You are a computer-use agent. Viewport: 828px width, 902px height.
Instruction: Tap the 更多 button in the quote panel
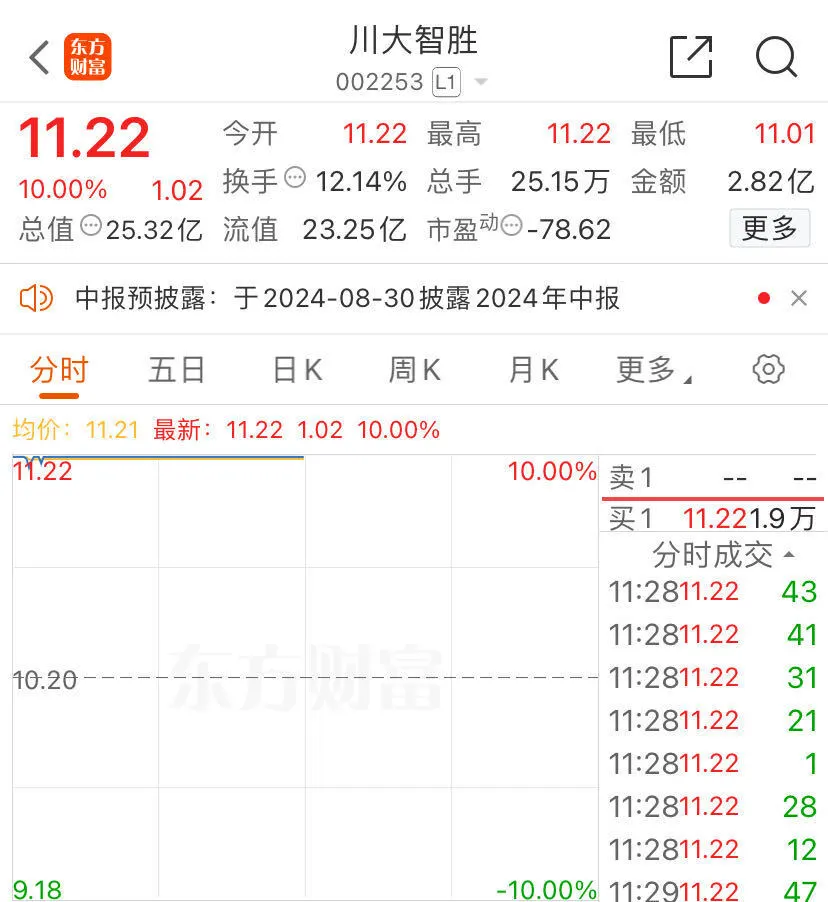point(769,229)
